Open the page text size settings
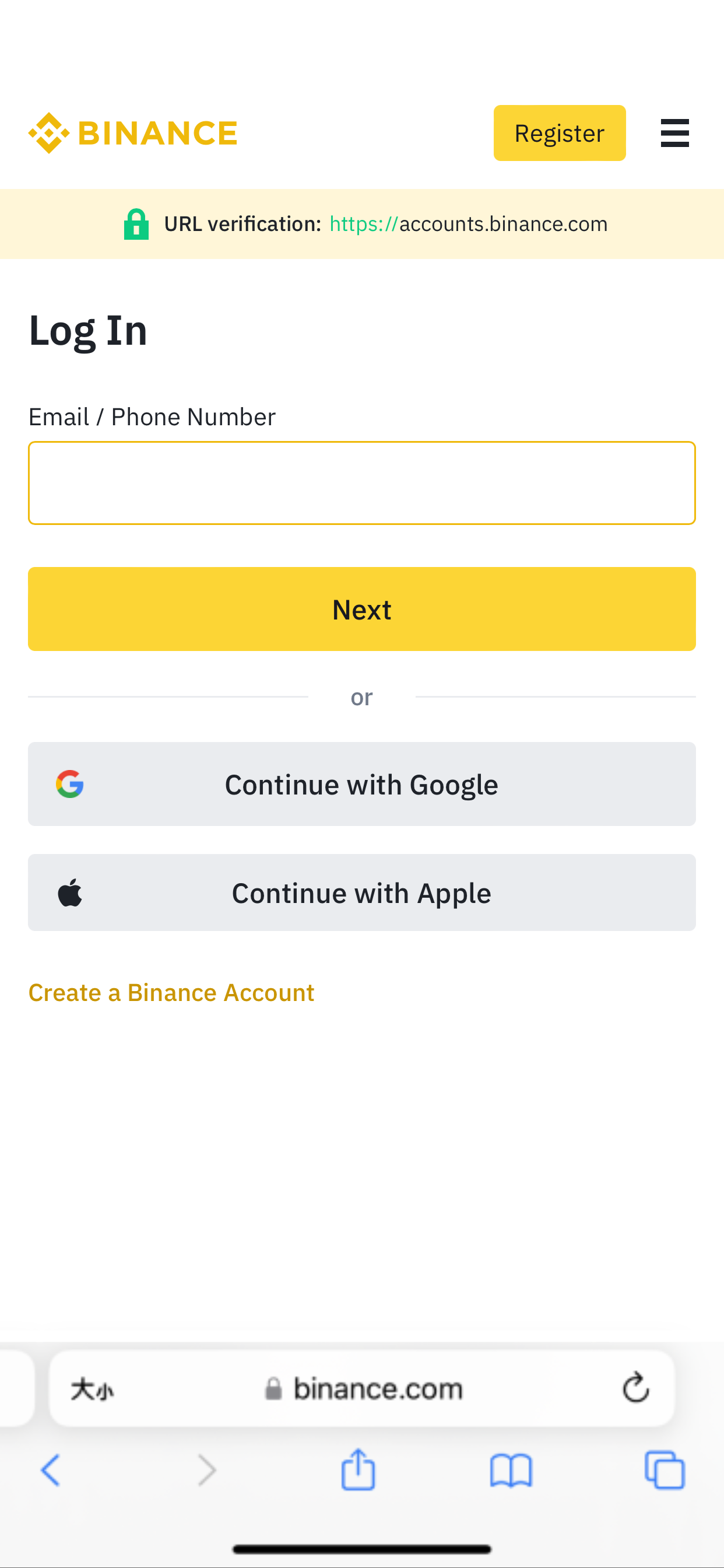Screen dimensions: 724x1568 [x=92, y=1389]
